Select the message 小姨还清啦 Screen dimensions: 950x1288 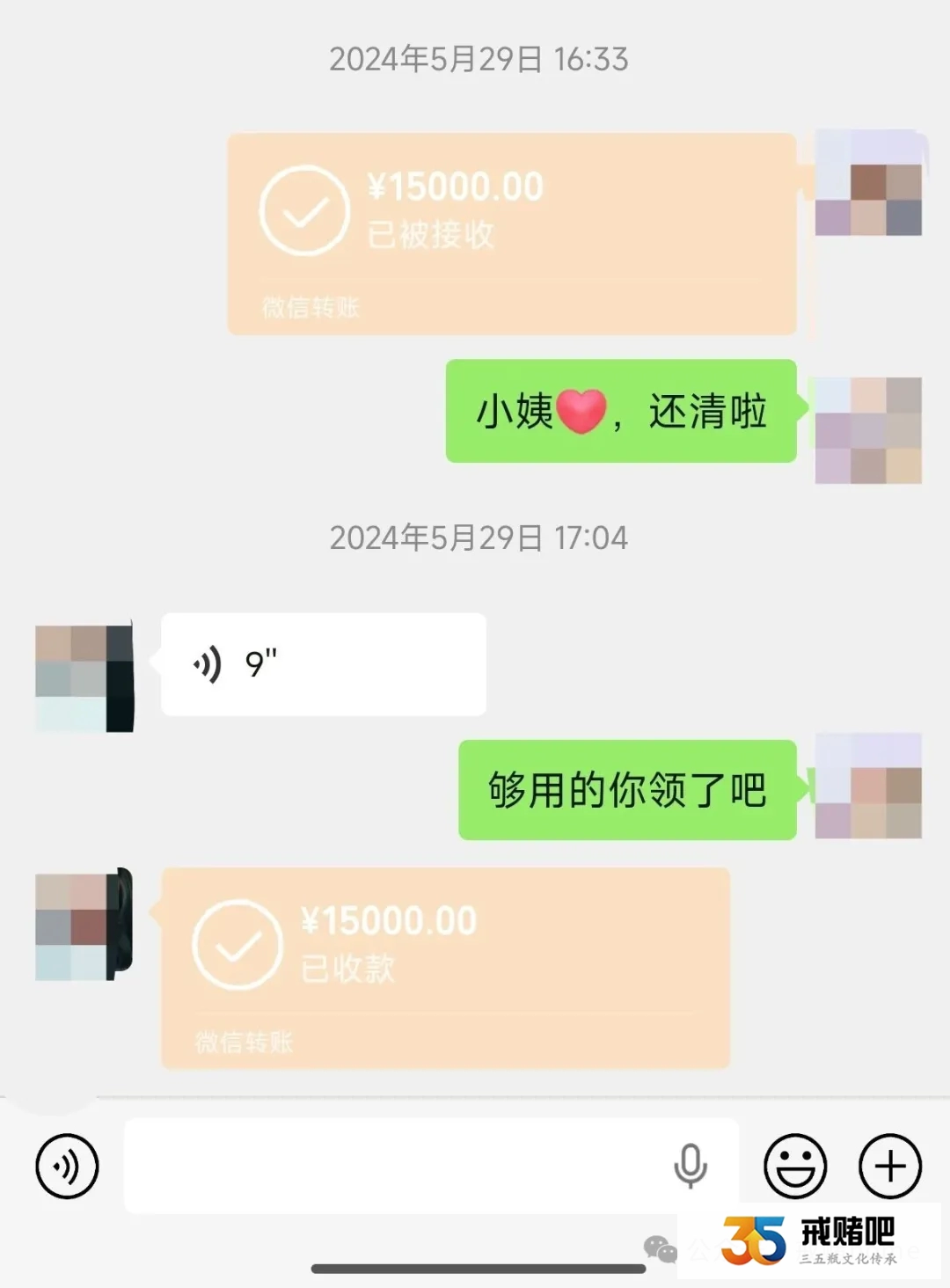pyautogui.click(x=620, y=411)
